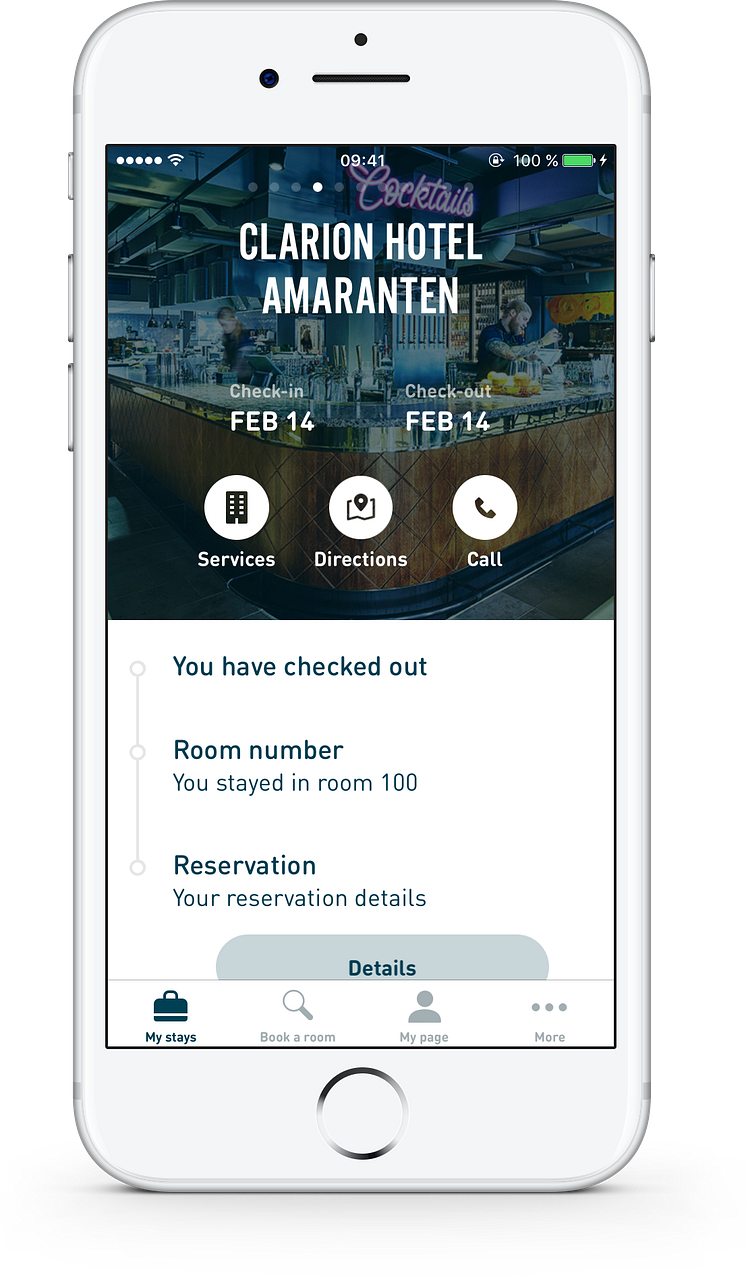746x1278 pixels.
Task: Go to the Book a room tab
Action: point(298,1015)
